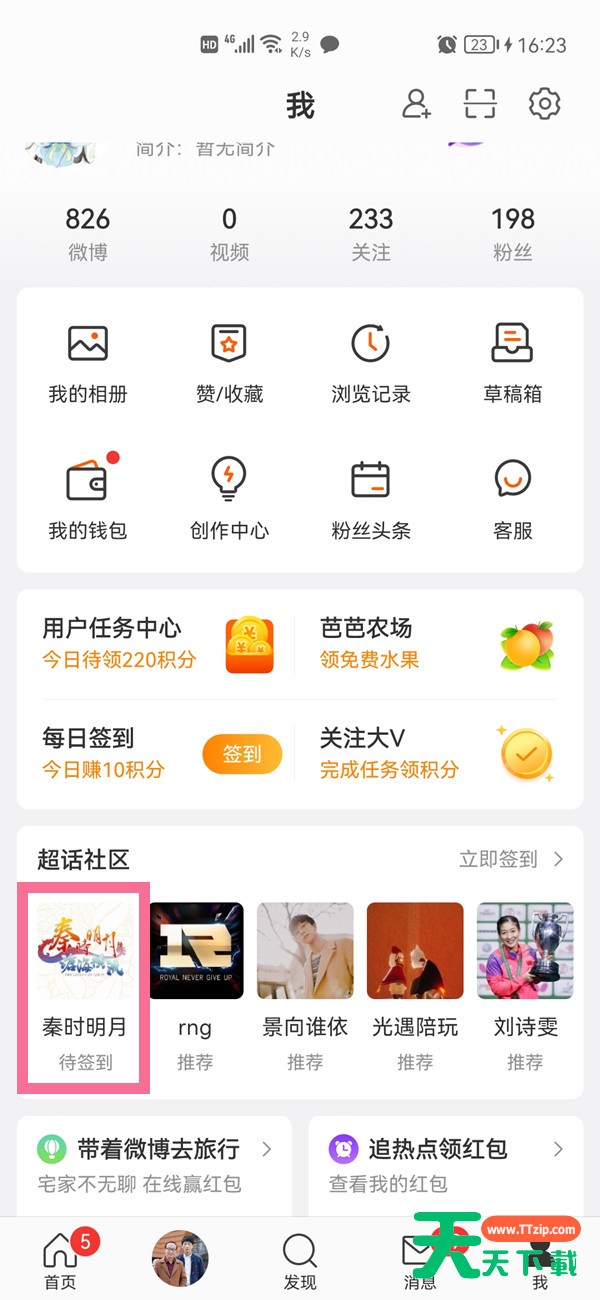This screenshot has height=1300, width=600.
Task: Open 客服 customer service
Action: point(512,498)
